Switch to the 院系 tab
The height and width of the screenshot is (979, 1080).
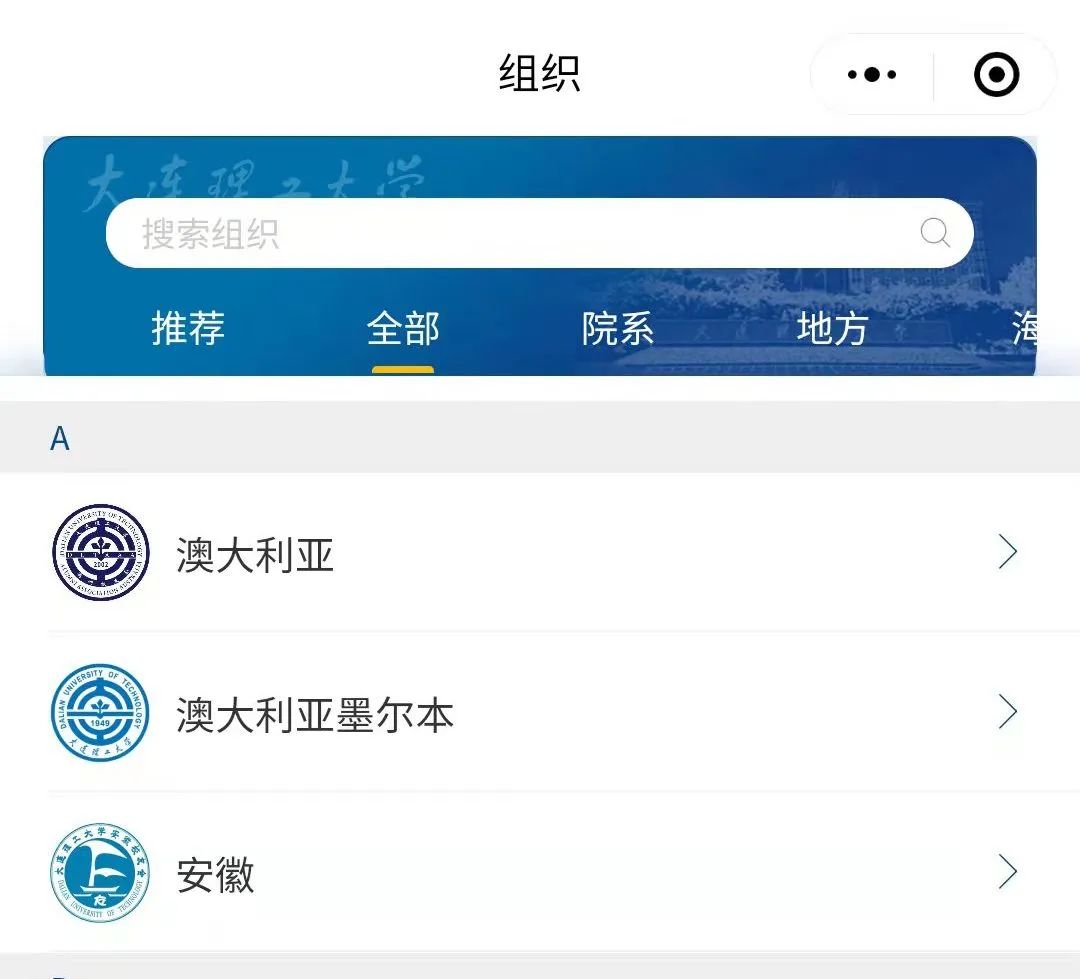point(618,329)
